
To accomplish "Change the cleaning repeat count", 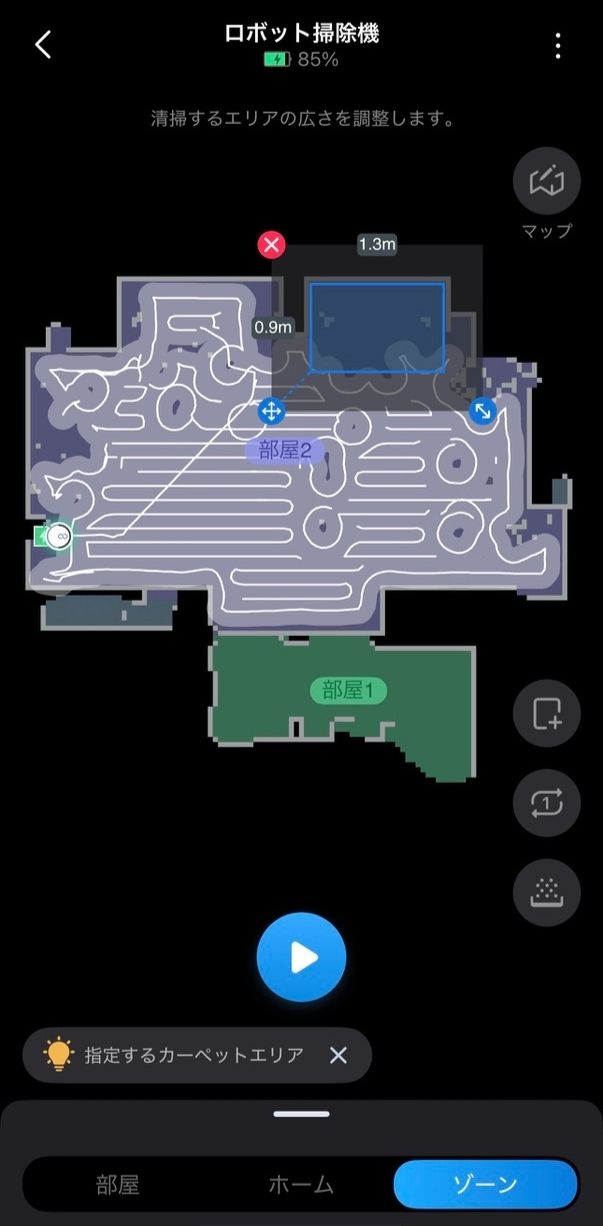I will pyautogui.click(x=547, y=803).
